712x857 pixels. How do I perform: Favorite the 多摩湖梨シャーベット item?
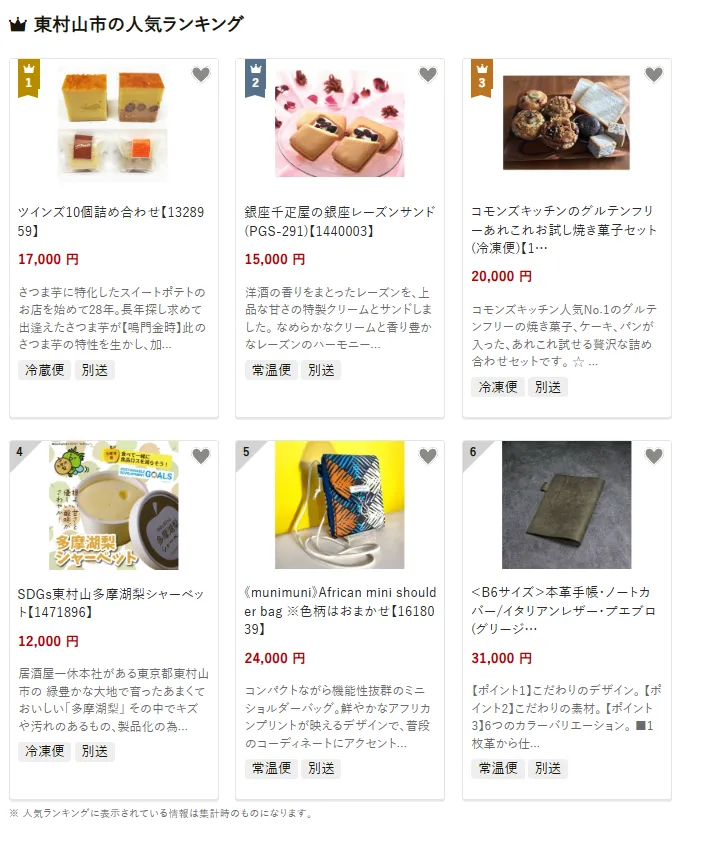(201, 457)
